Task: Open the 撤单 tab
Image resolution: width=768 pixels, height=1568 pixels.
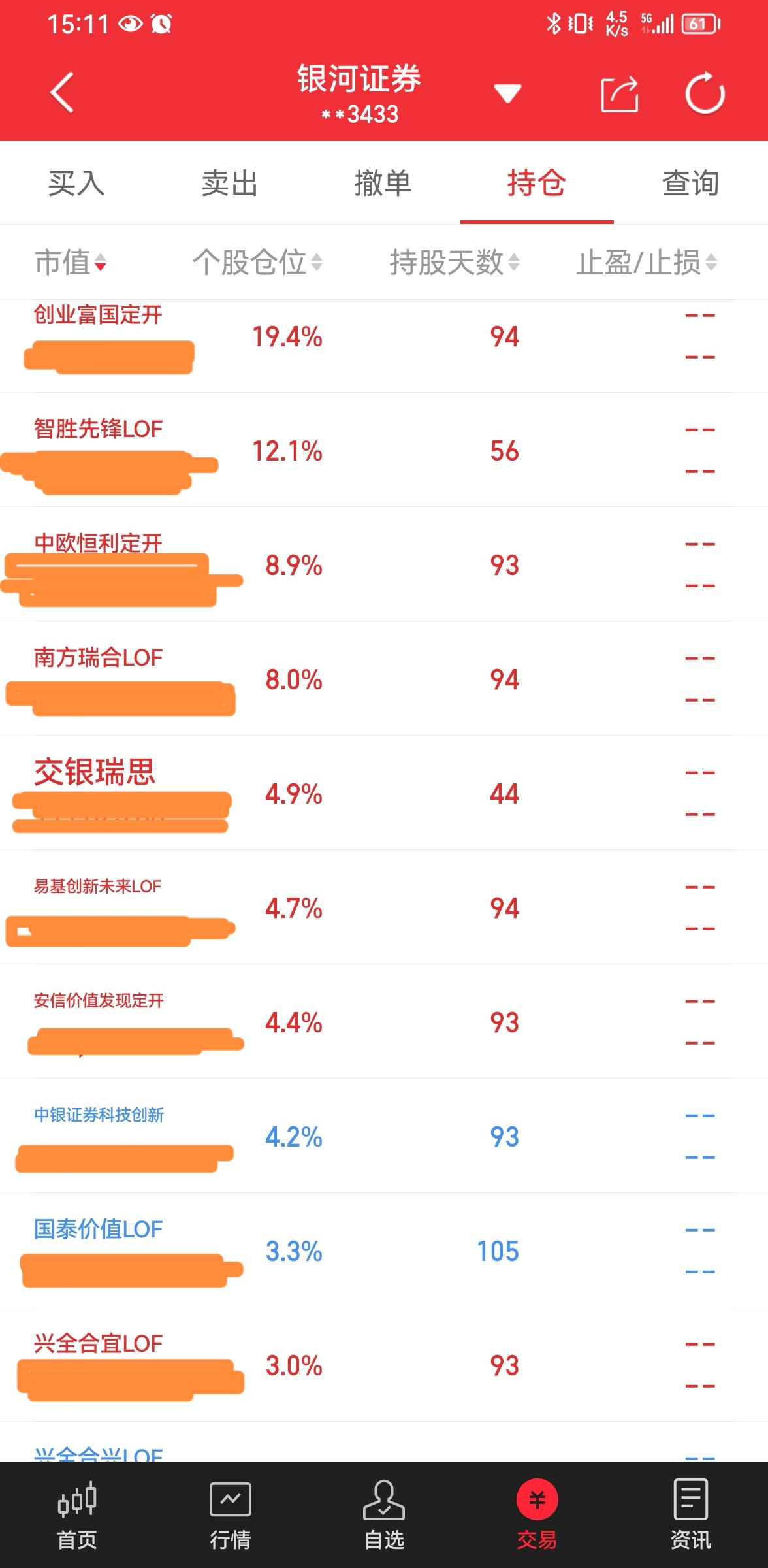Action: pyautogui.click(x=383, y=183)
